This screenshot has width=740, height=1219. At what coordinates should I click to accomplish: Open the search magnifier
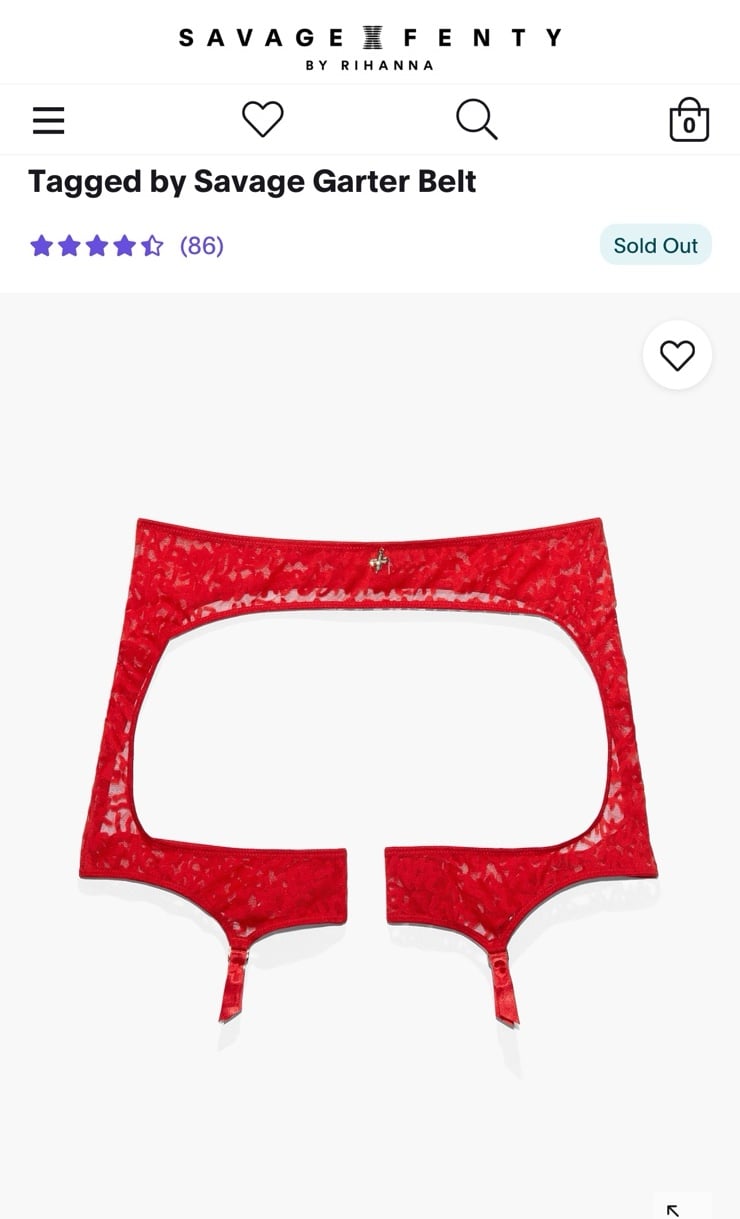click(476, 120)
